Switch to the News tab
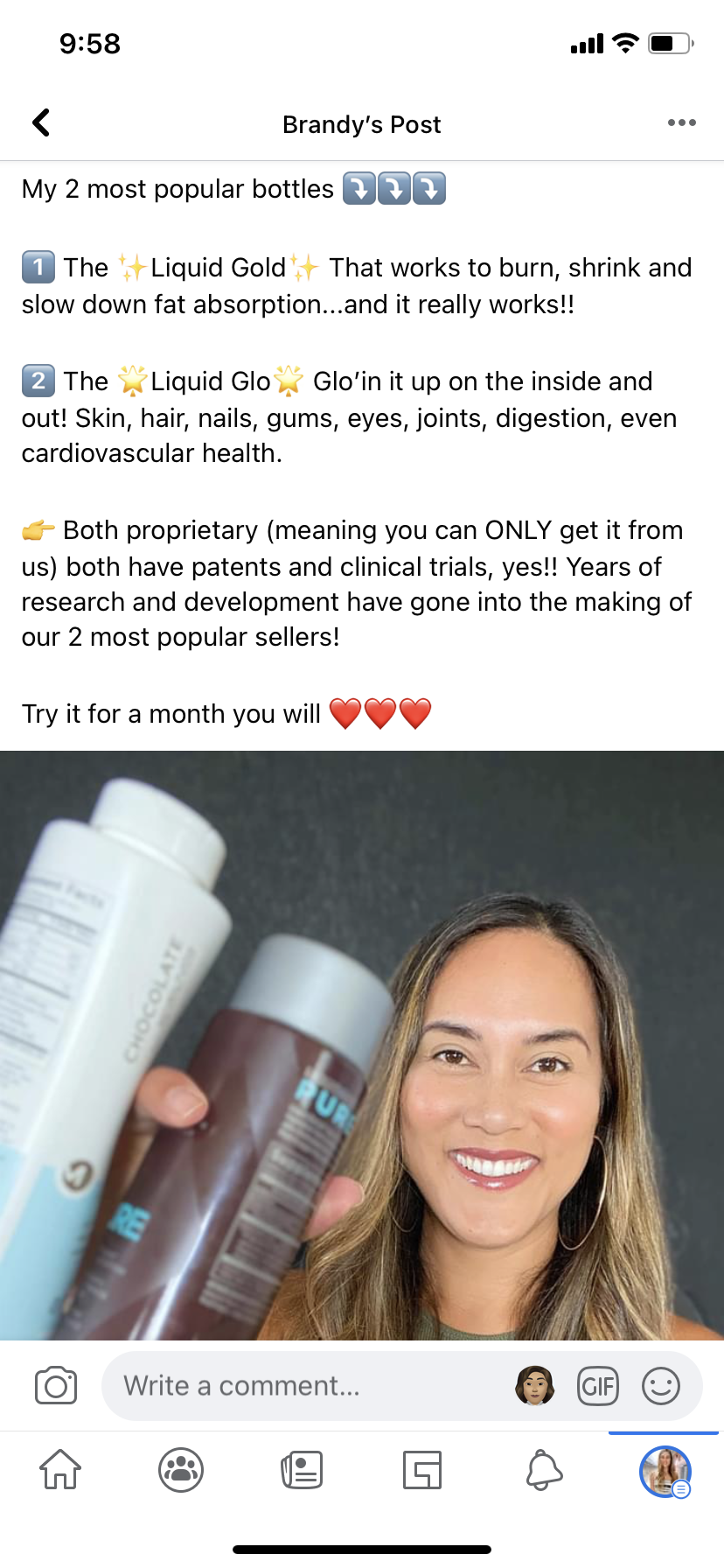 point(302,1470)
